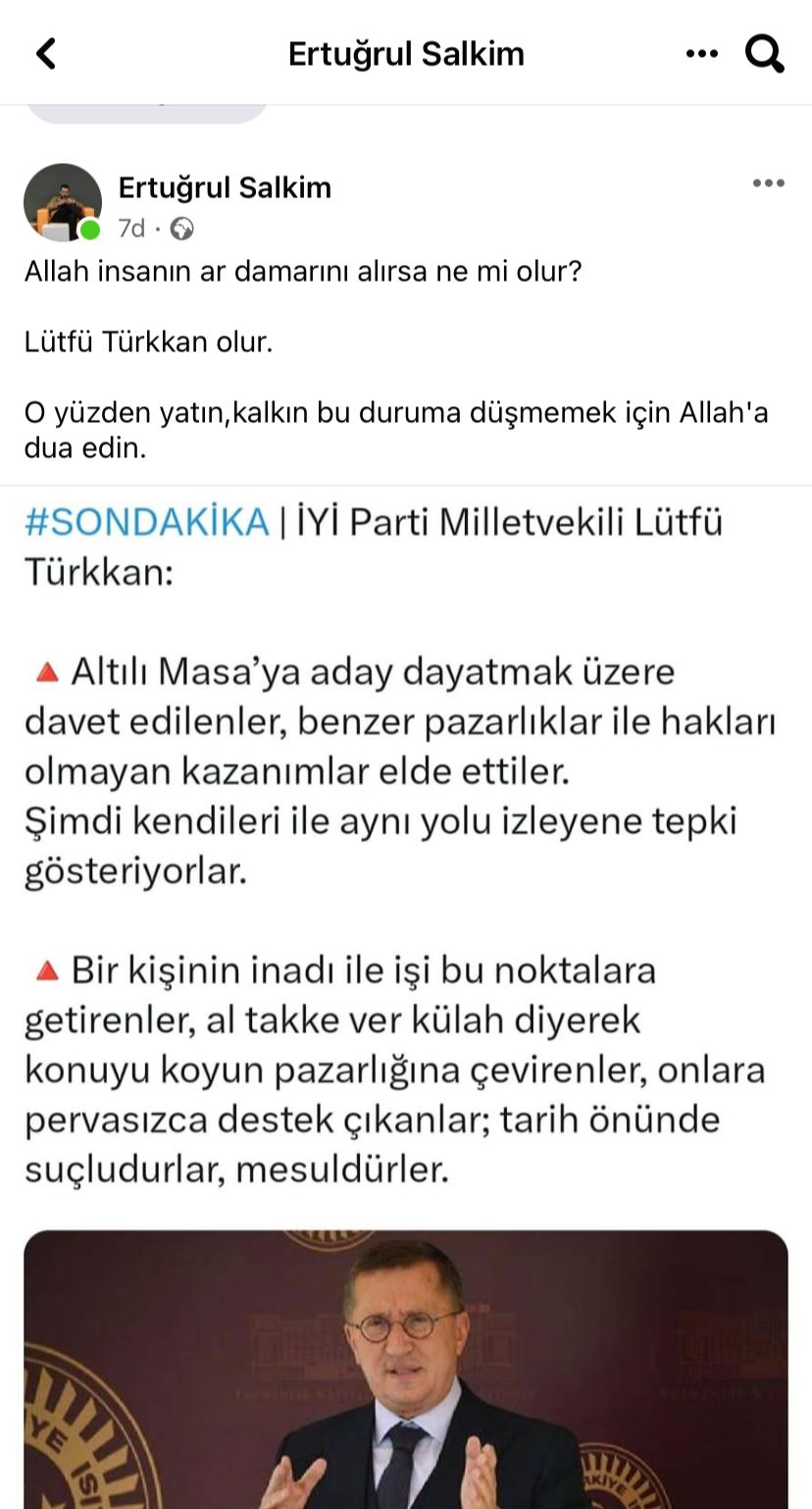
Task: Open Ertuğrul Salkim's profile picture on post
Action: pyautogui.click(x=63, y=202)
